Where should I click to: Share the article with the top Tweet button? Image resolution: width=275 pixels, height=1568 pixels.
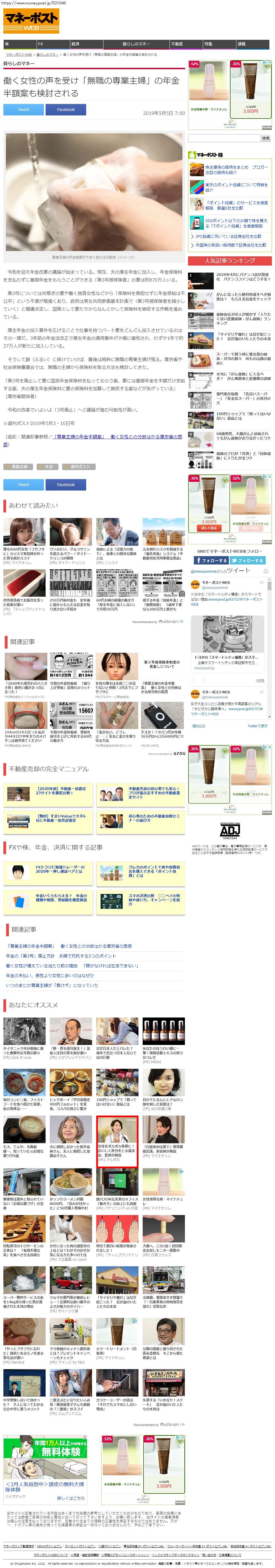(x=23, y=110)
